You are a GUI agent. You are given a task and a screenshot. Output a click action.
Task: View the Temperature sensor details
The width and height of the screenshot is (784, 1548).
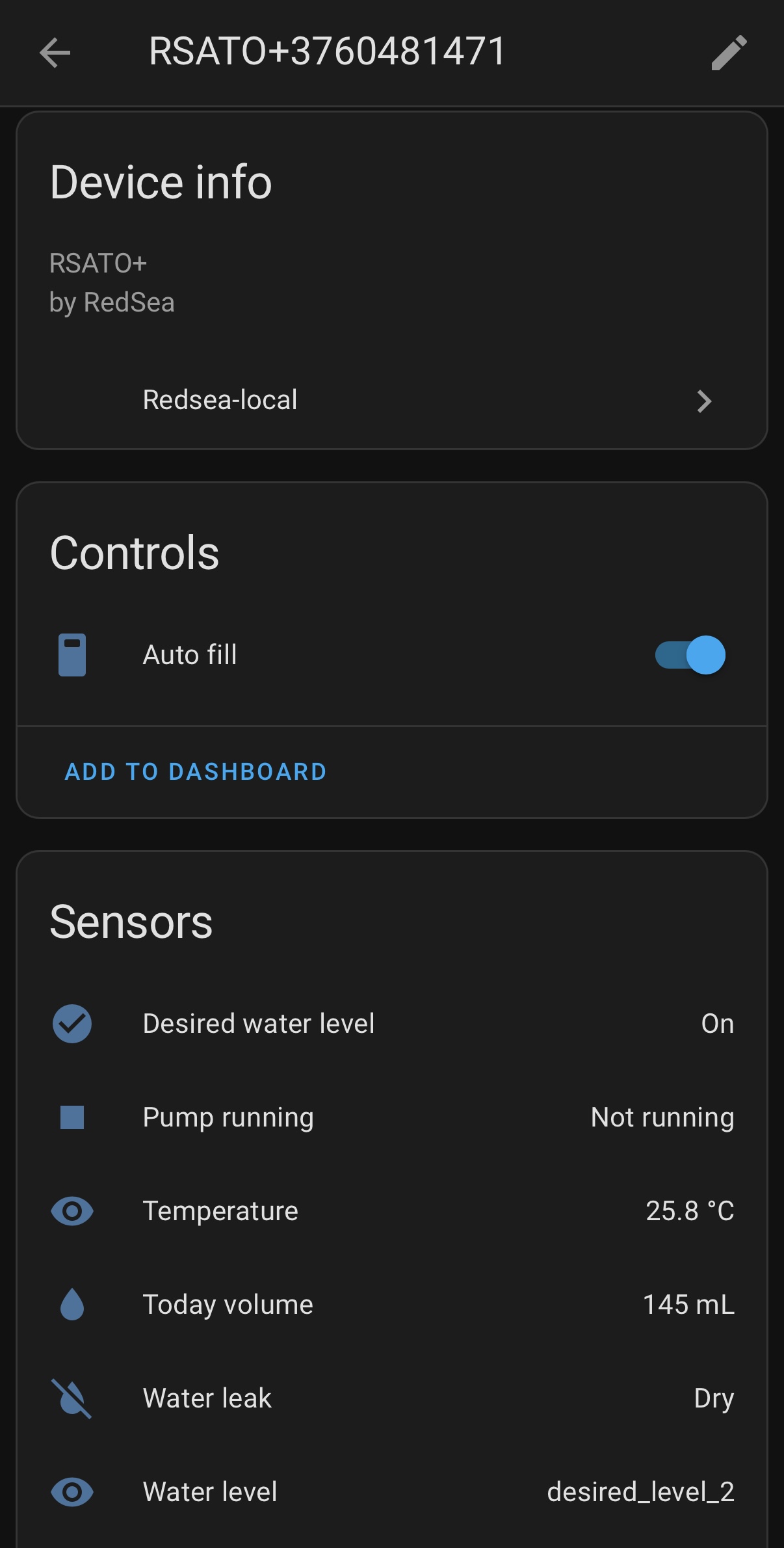coord(392,1211)
